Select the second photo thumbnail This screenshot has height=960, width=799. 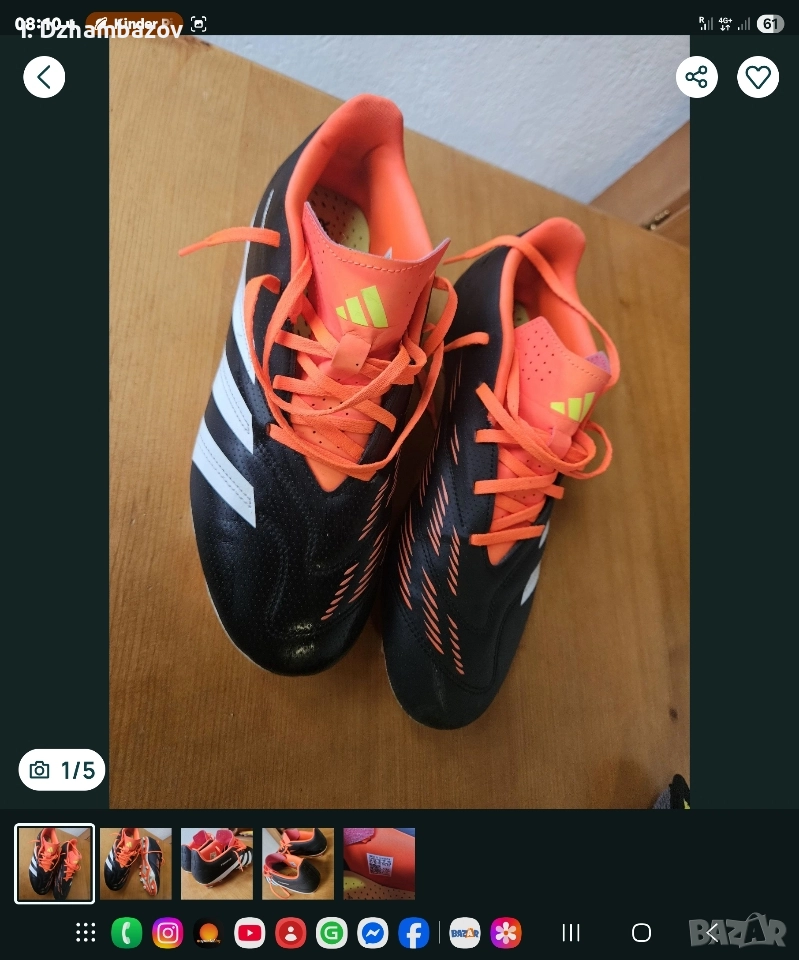[135, 863]
